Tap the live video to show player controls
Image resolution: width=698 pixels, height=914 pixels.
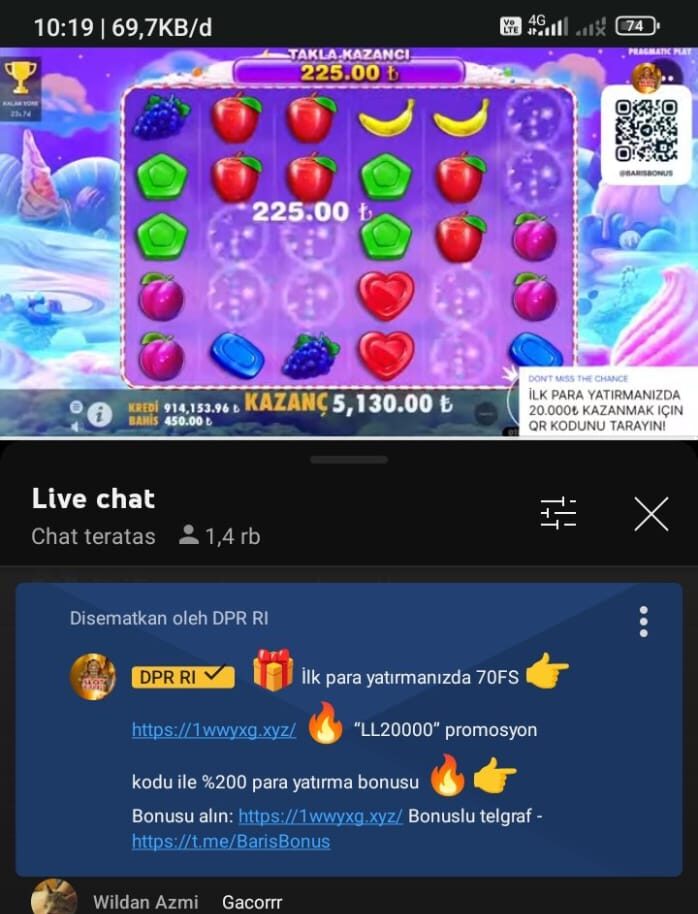[349, 242]
